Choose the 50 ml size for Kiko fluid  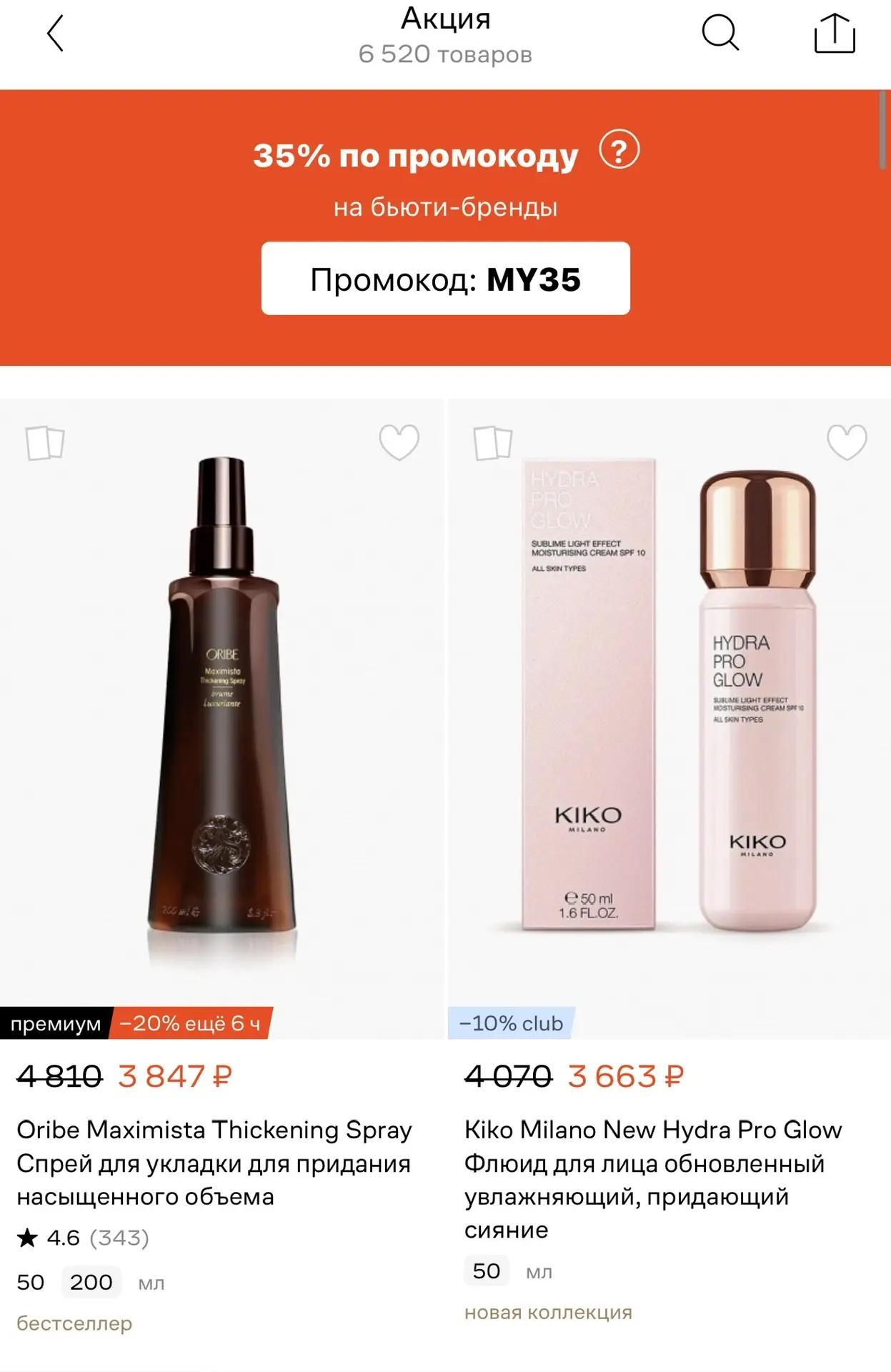pos(487,1271)
